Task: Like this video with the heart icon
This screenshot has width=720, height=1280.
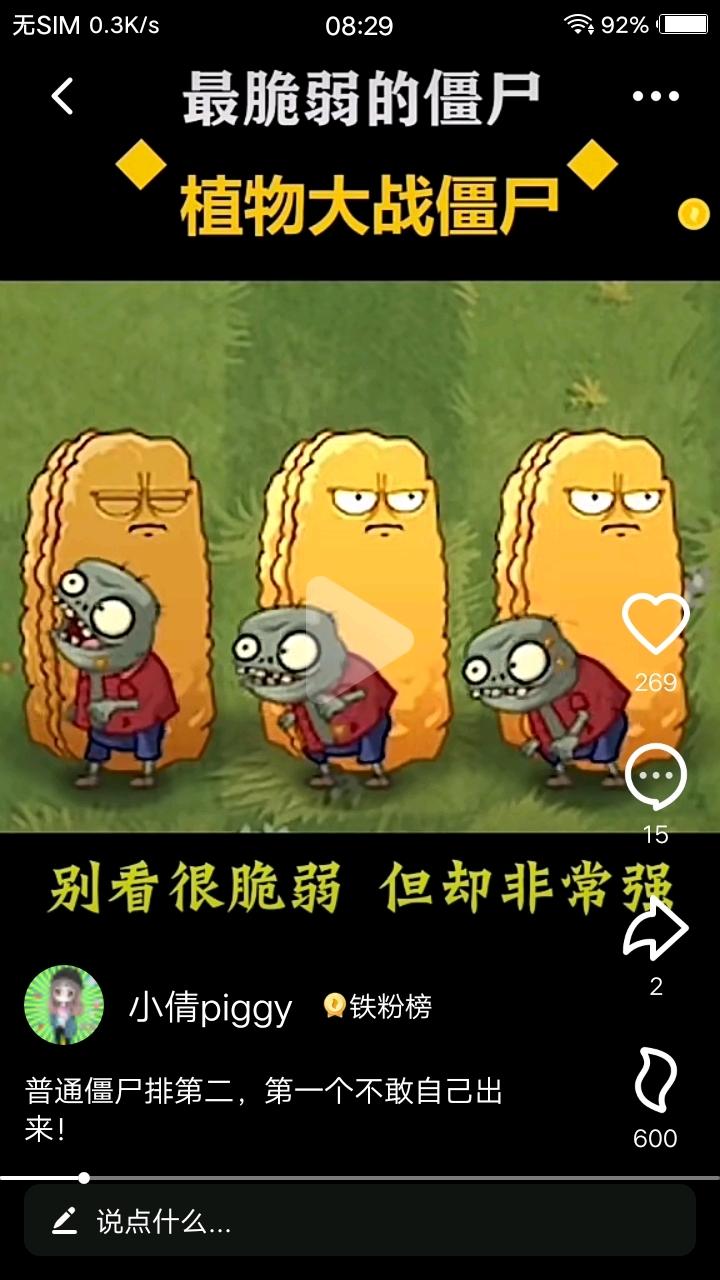Action: [656, 625]
